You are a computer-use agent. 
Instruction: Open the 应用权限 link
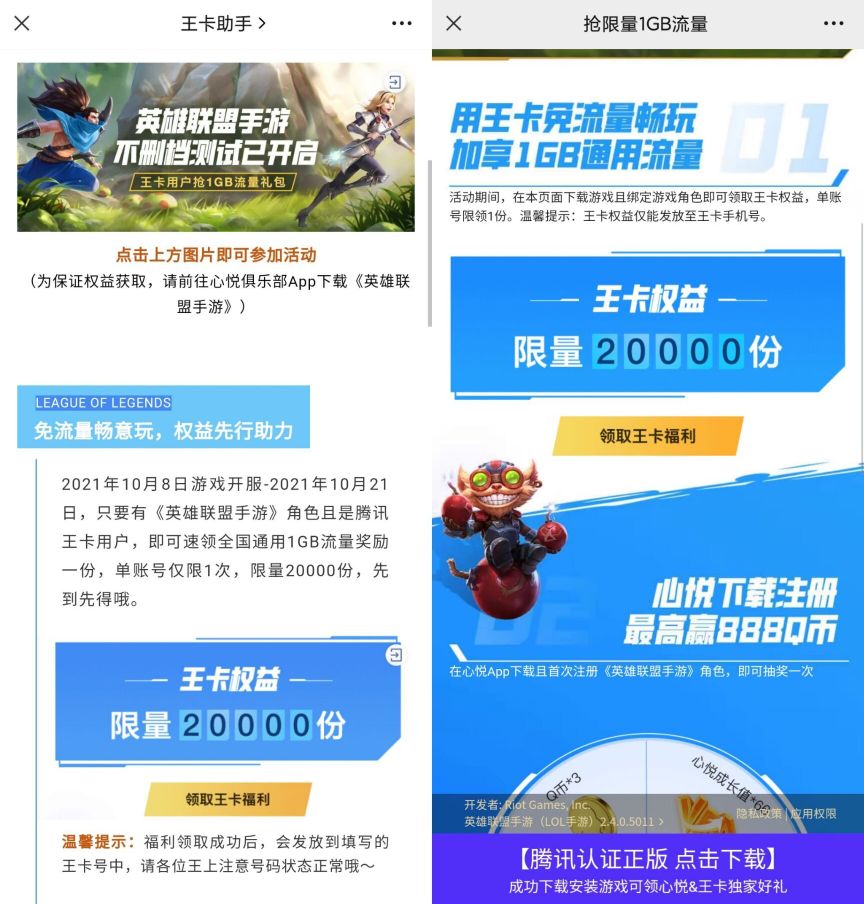813,814
